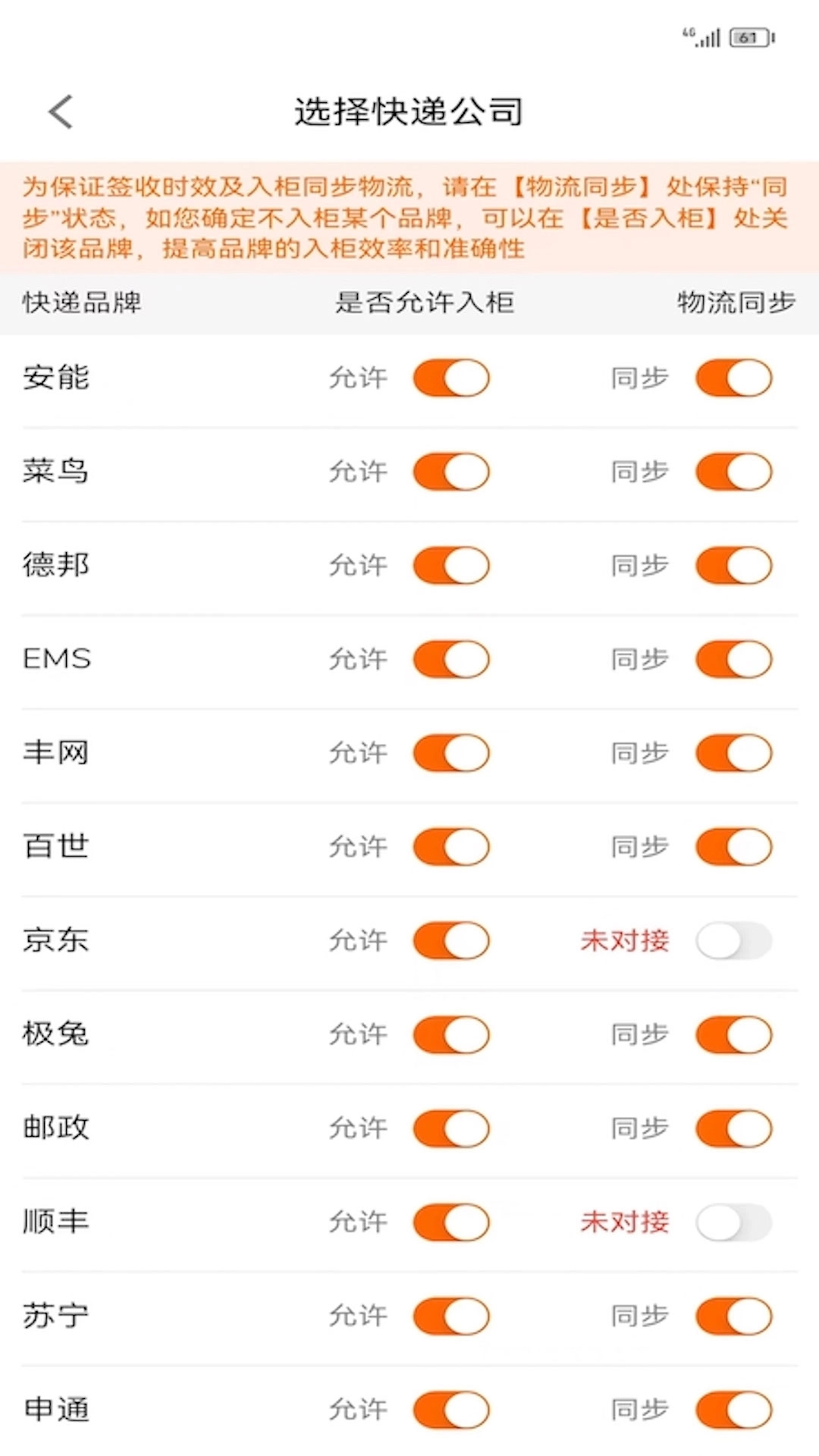Disable 允许入柜 for 安能

pos(450,377)
